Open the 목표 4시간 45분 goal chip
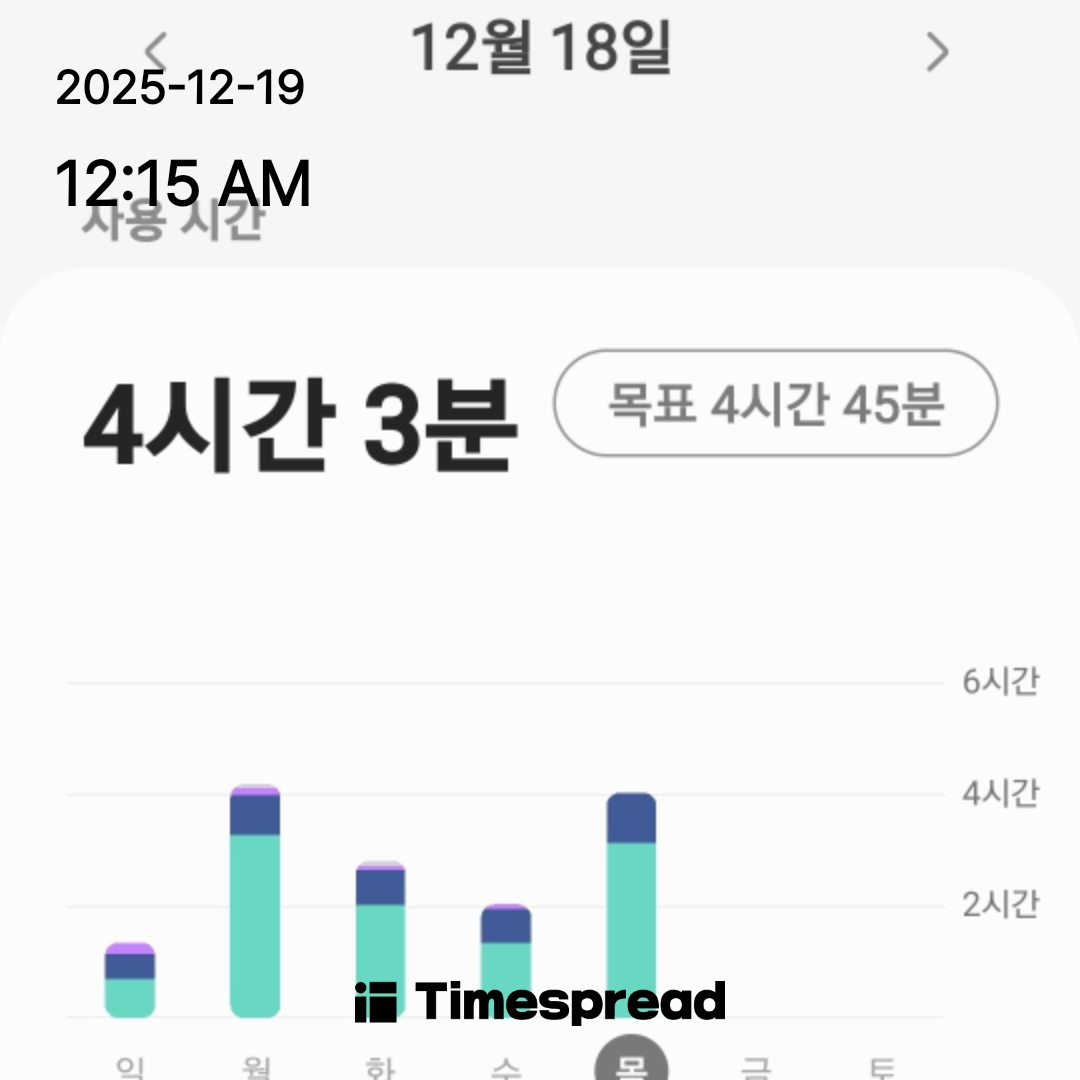 click(775, 404)
